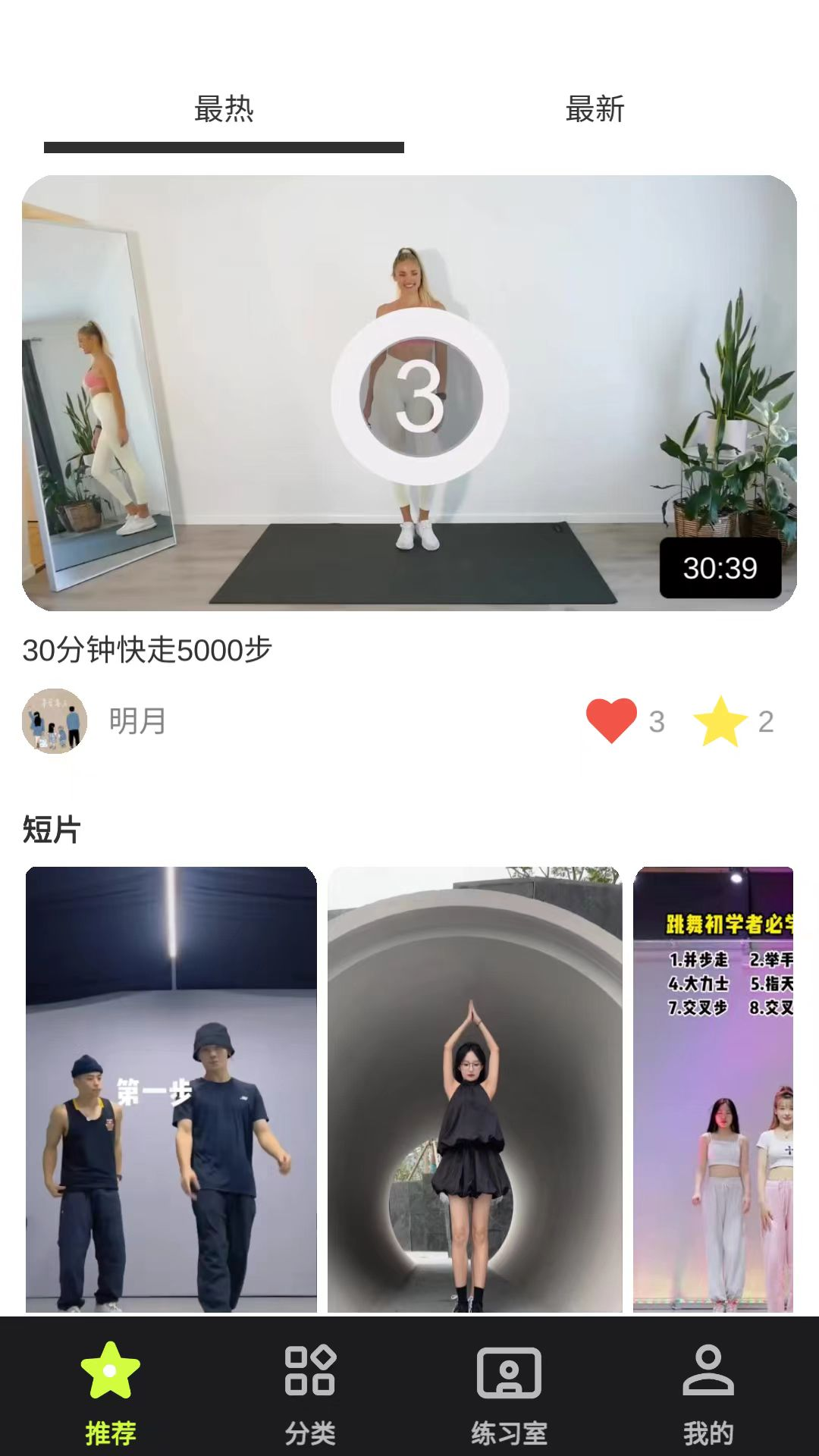Open the 30:39 video duration badge

719,568
